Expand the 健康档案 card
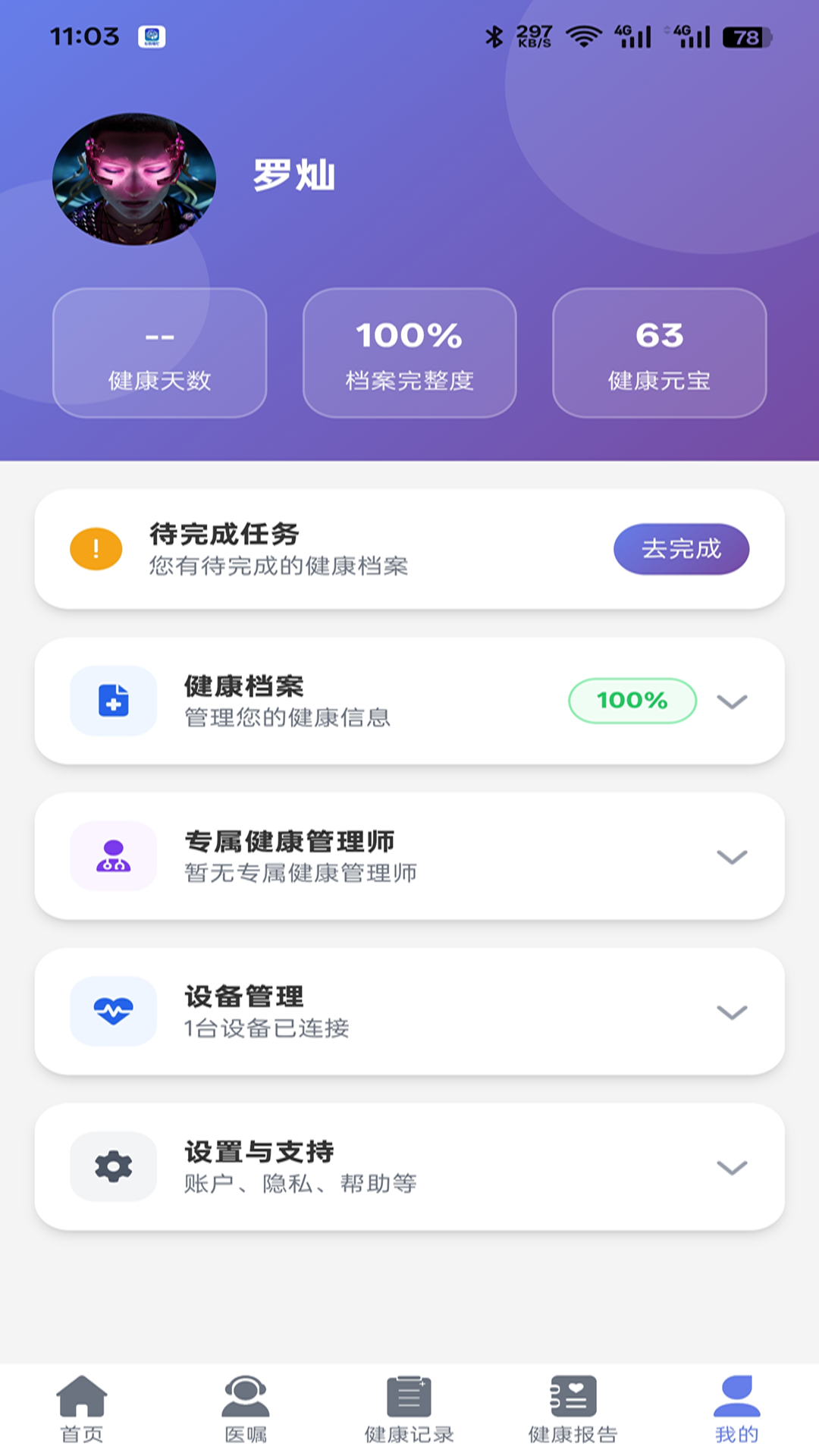This screenshot has height=1456, width=819. click(731, 703)
